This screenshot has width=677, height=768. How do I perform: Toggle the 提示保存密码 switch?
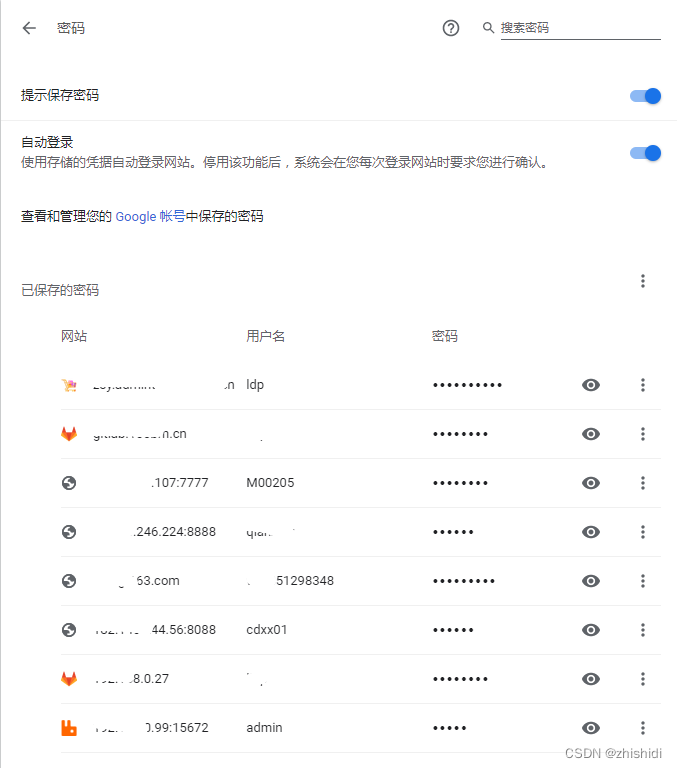646,96
